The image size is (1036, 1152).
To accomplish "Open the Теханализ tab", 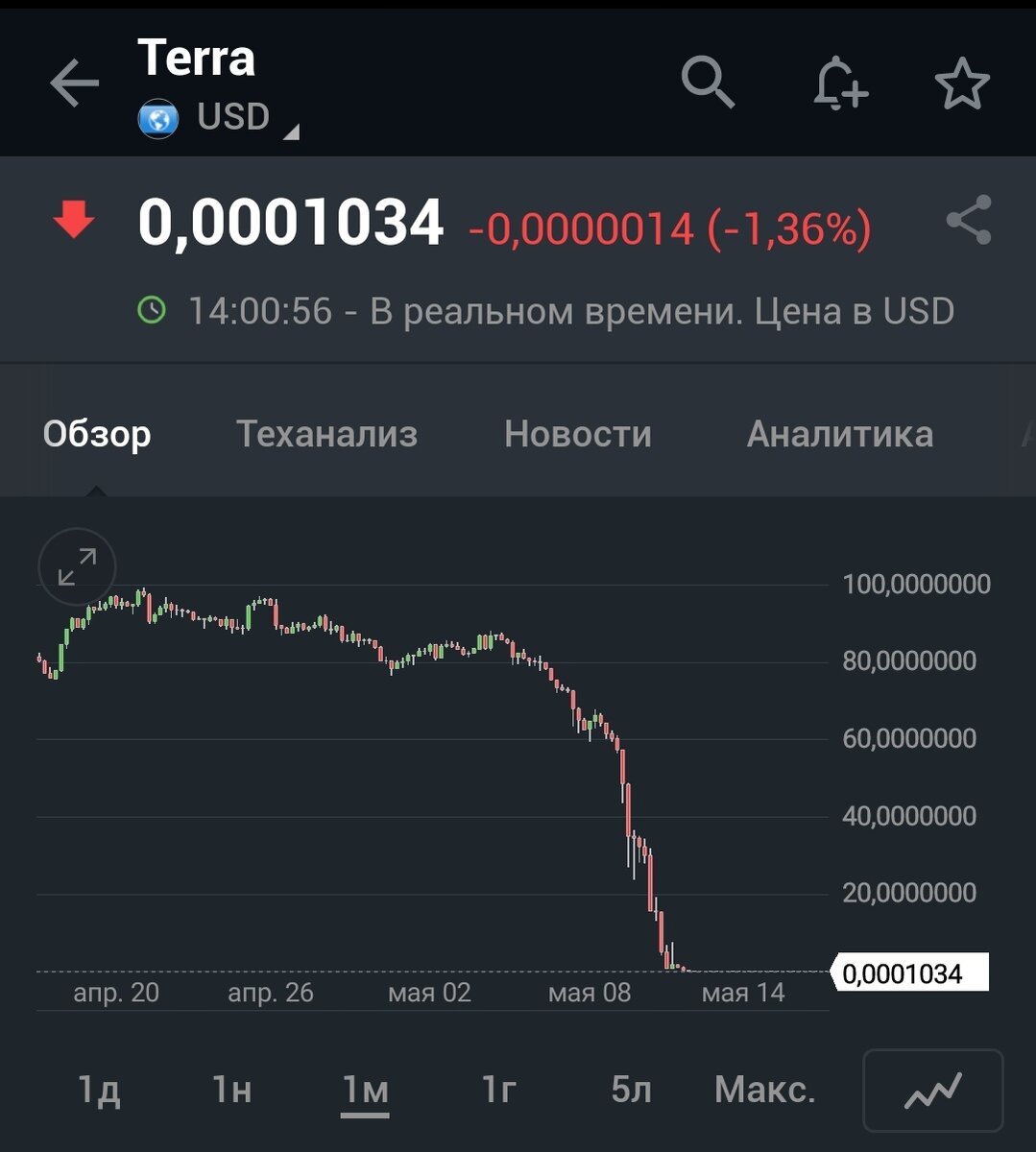I will (x=326, y=434).
